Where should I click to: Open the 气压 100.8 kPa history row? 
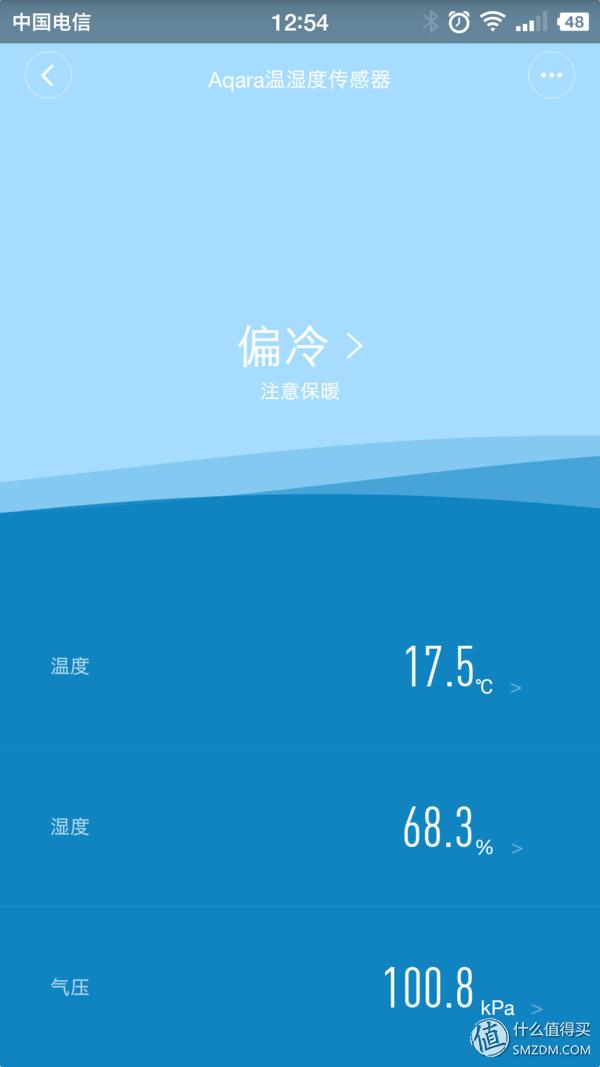(300, 988)
